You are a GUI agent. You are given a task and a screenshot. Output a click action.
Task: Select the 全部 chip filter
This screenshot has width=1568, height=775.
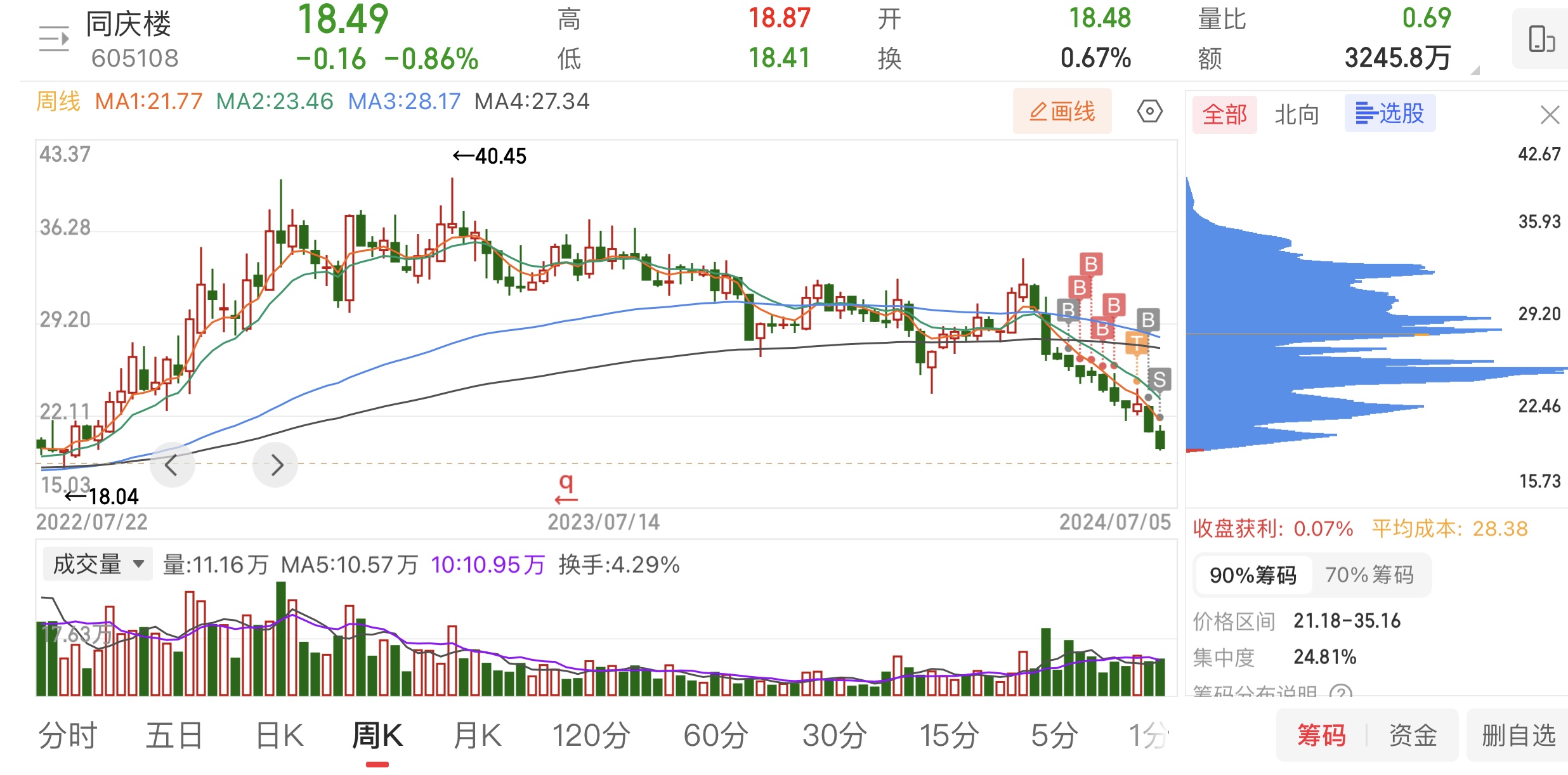click(1224, 114)
